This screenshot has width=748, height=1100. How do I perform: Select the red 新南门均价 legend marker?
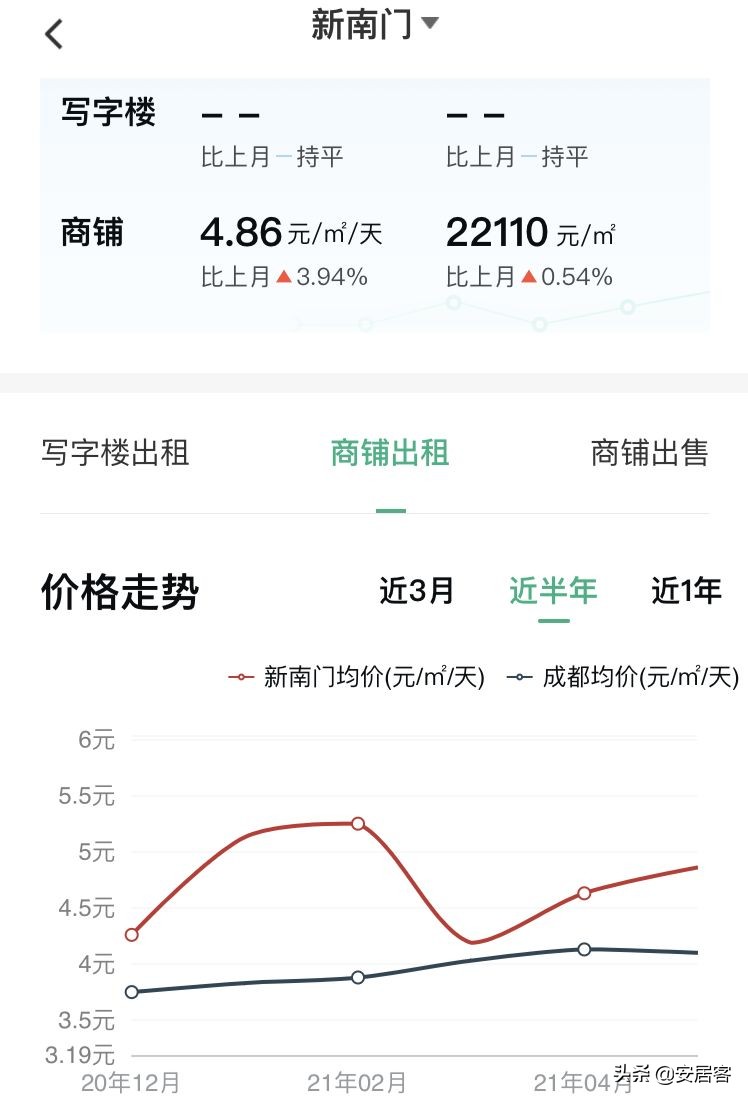click(240, 678)
